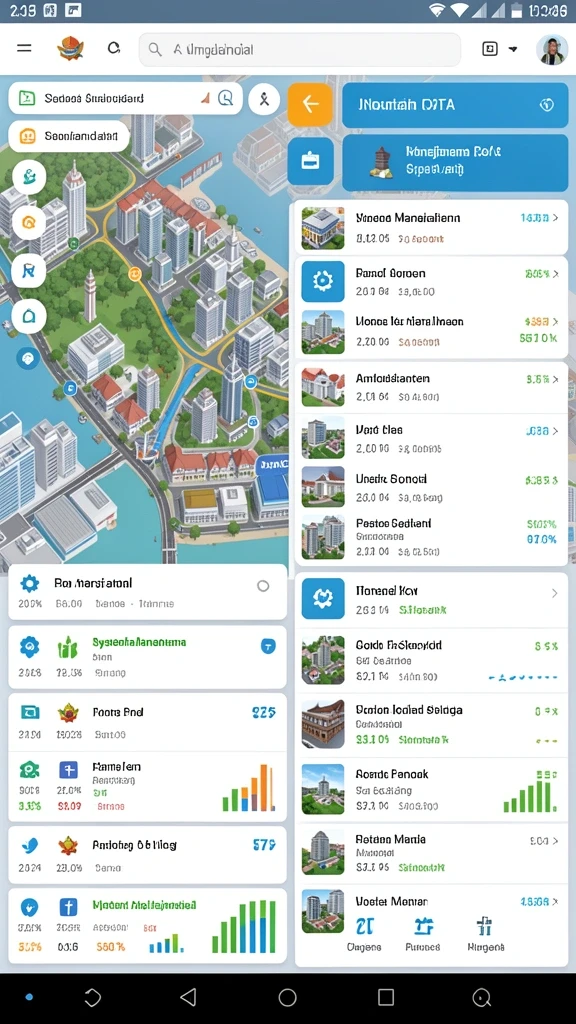Select the circle option in the Ro Marsfatonl card
The width and height of the screenshot is (576, 1024).
click(x=263, y=586)
